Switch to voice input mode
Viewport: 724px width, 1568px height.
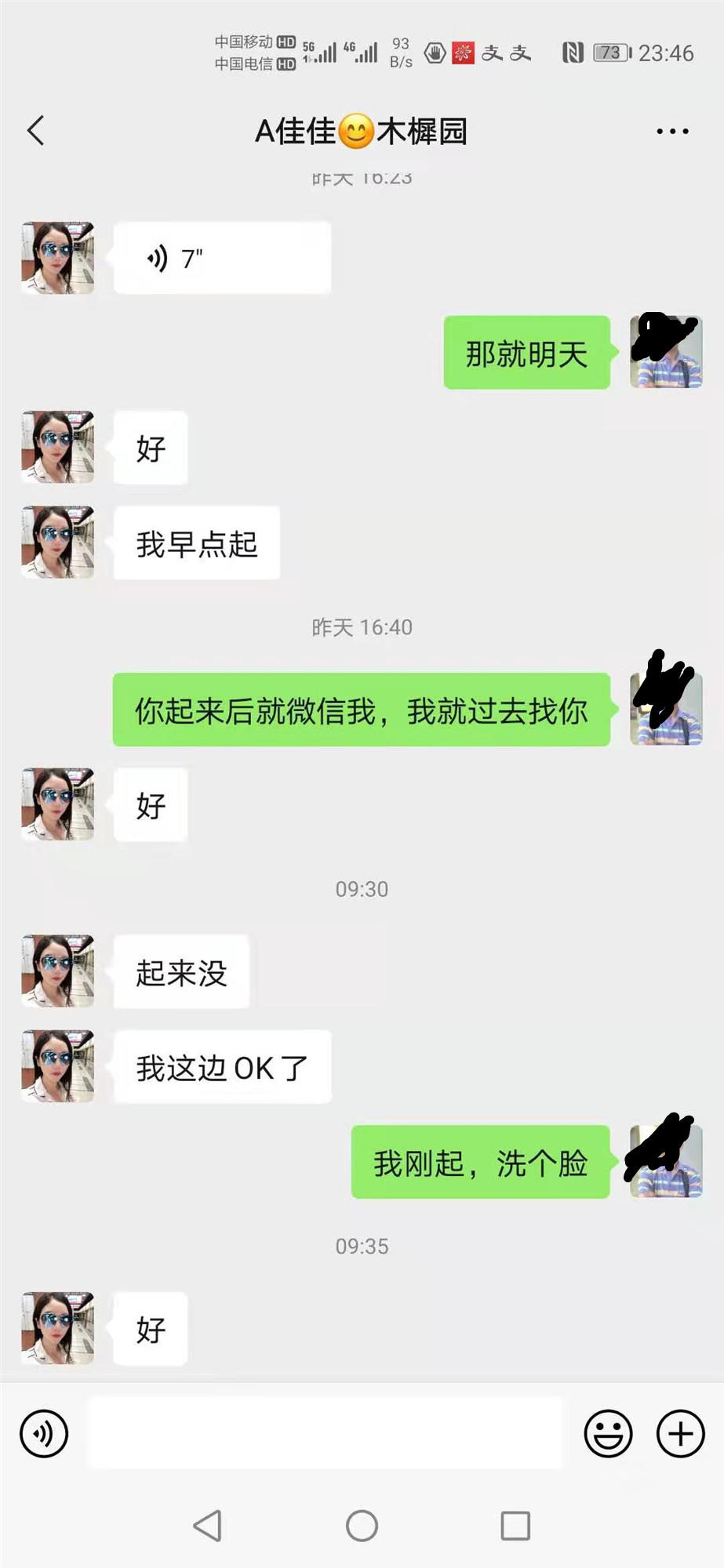click(x=43, y=1432)
